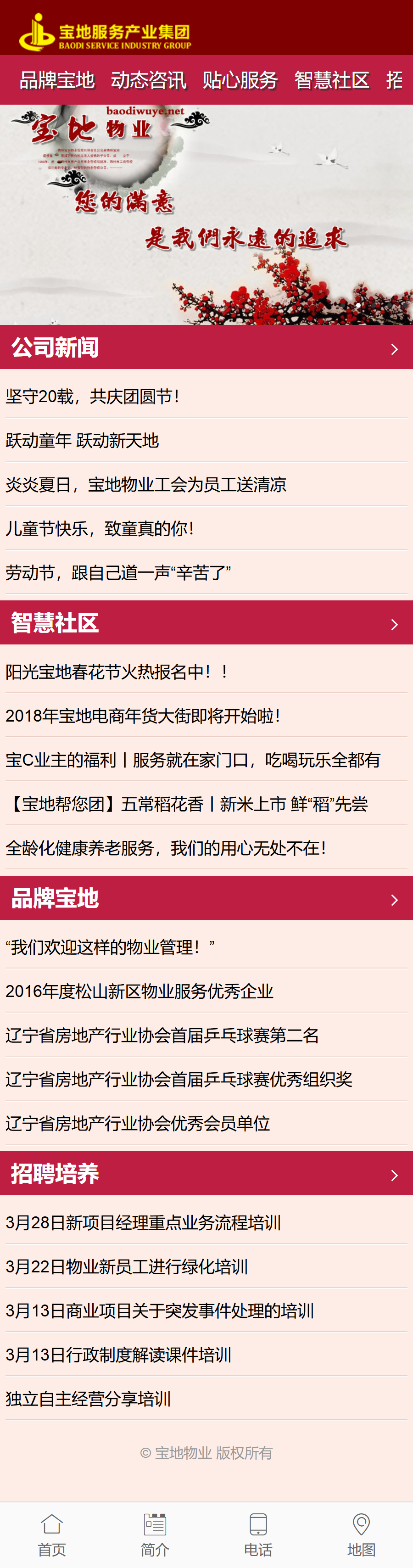Open 劳动节，跟自己道一声"辛苦了"
This screenshot has height=1568, width=413.
click(118, 573)
